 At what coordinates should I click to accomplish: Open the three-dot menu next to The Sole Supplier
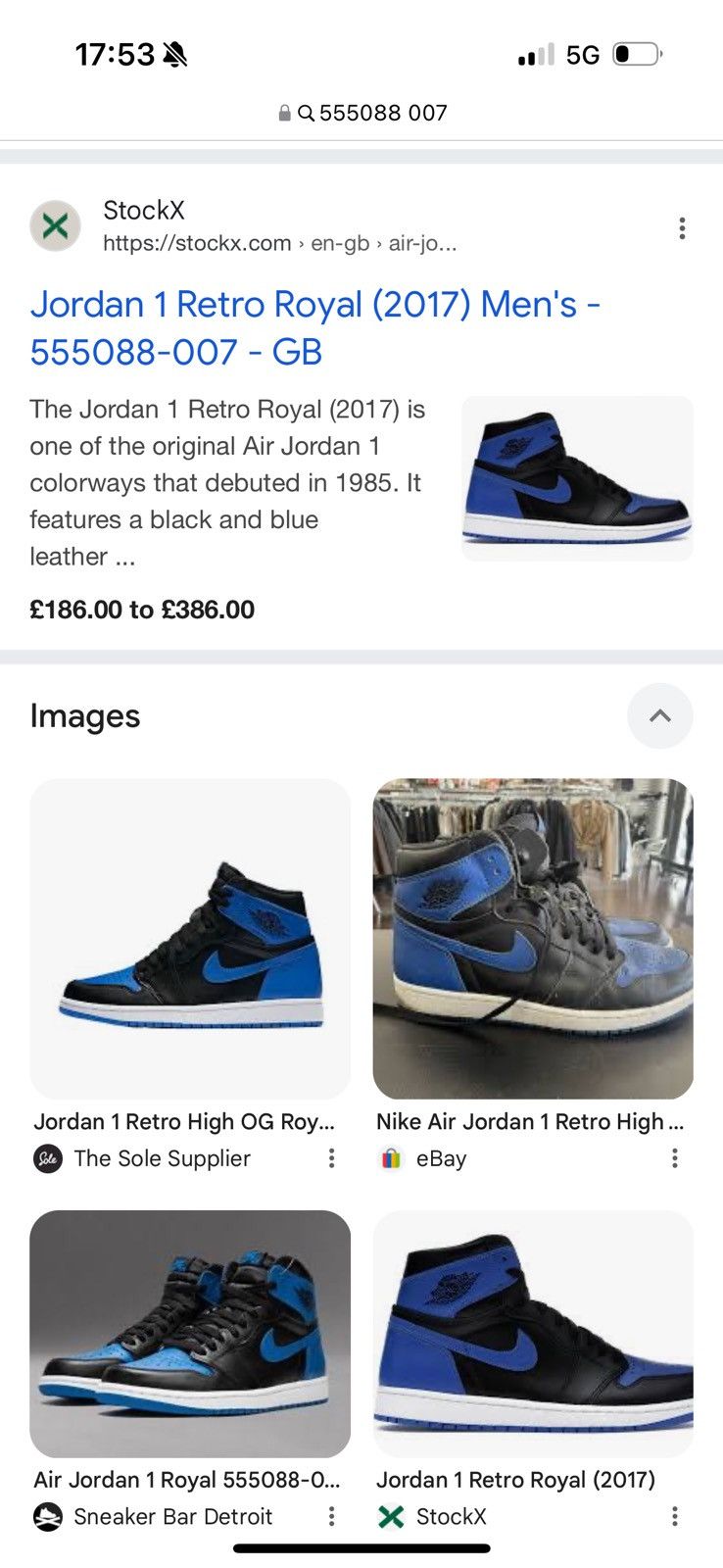[330, 1158]
